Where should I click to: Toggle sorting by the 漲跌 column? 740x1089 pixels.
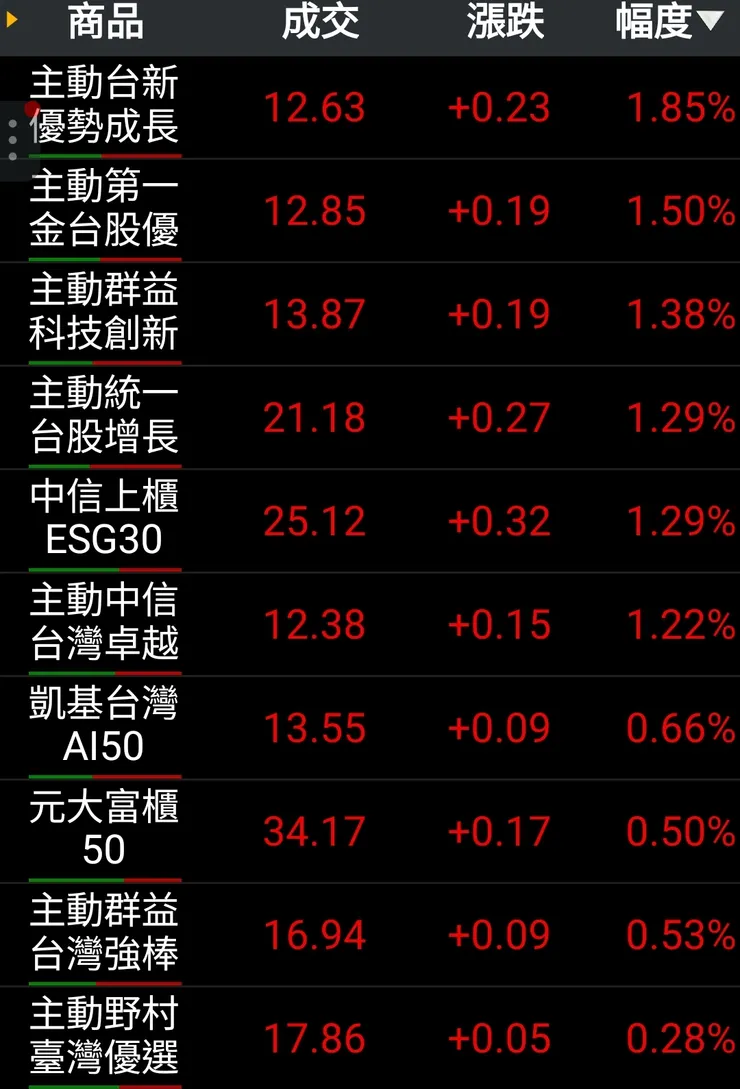pyautogui.click(x=505, y=25)
